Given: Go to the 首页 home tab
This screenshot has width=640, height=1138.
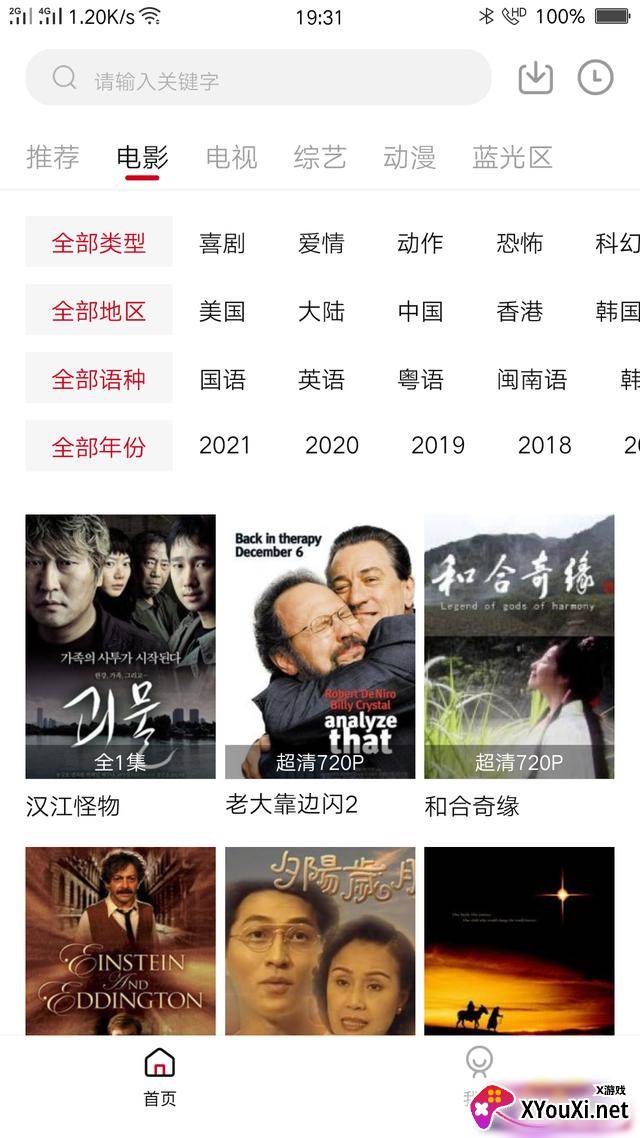Looking at the screenshot, I should [159, 1076].
